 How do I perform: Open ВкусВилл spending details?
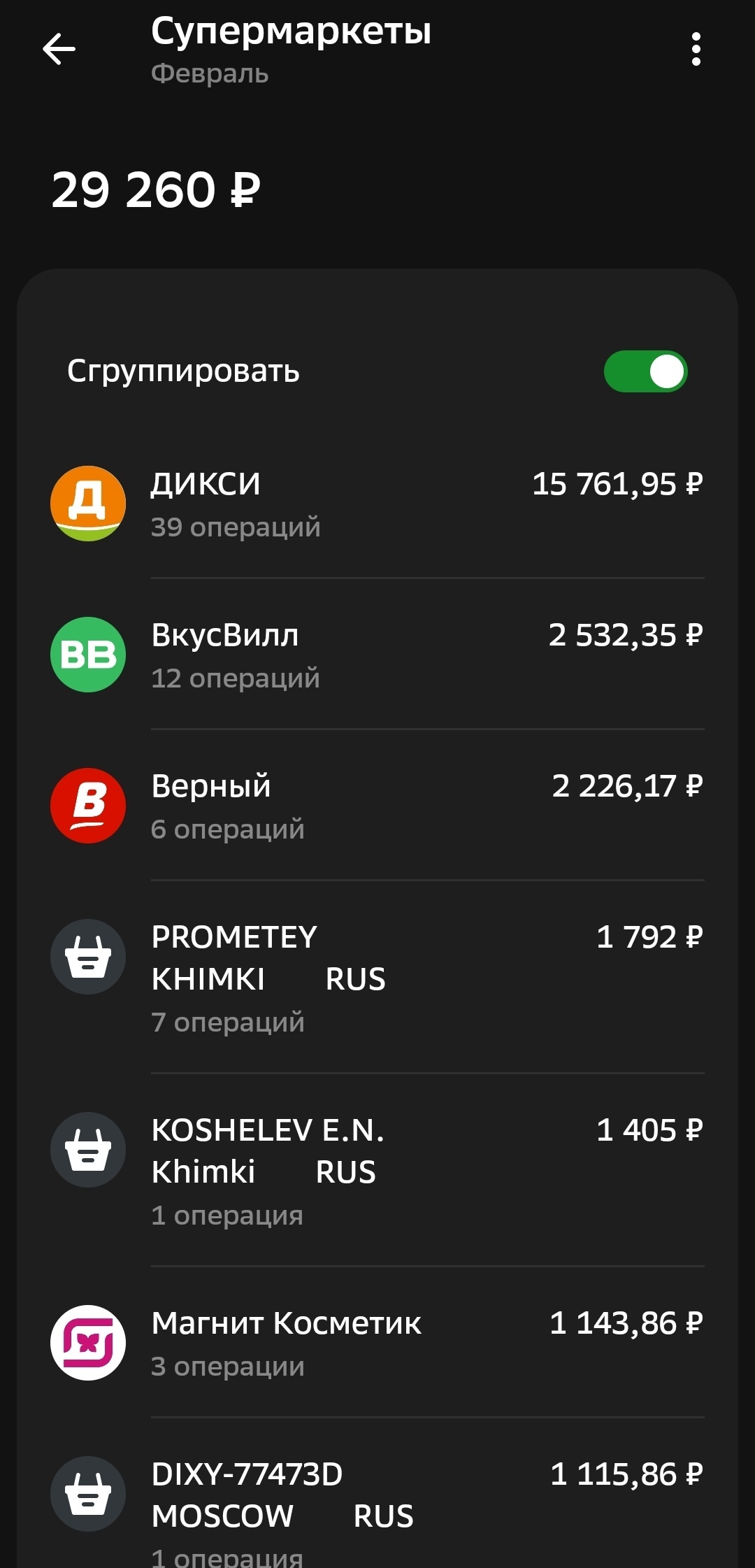coord(377,655)
